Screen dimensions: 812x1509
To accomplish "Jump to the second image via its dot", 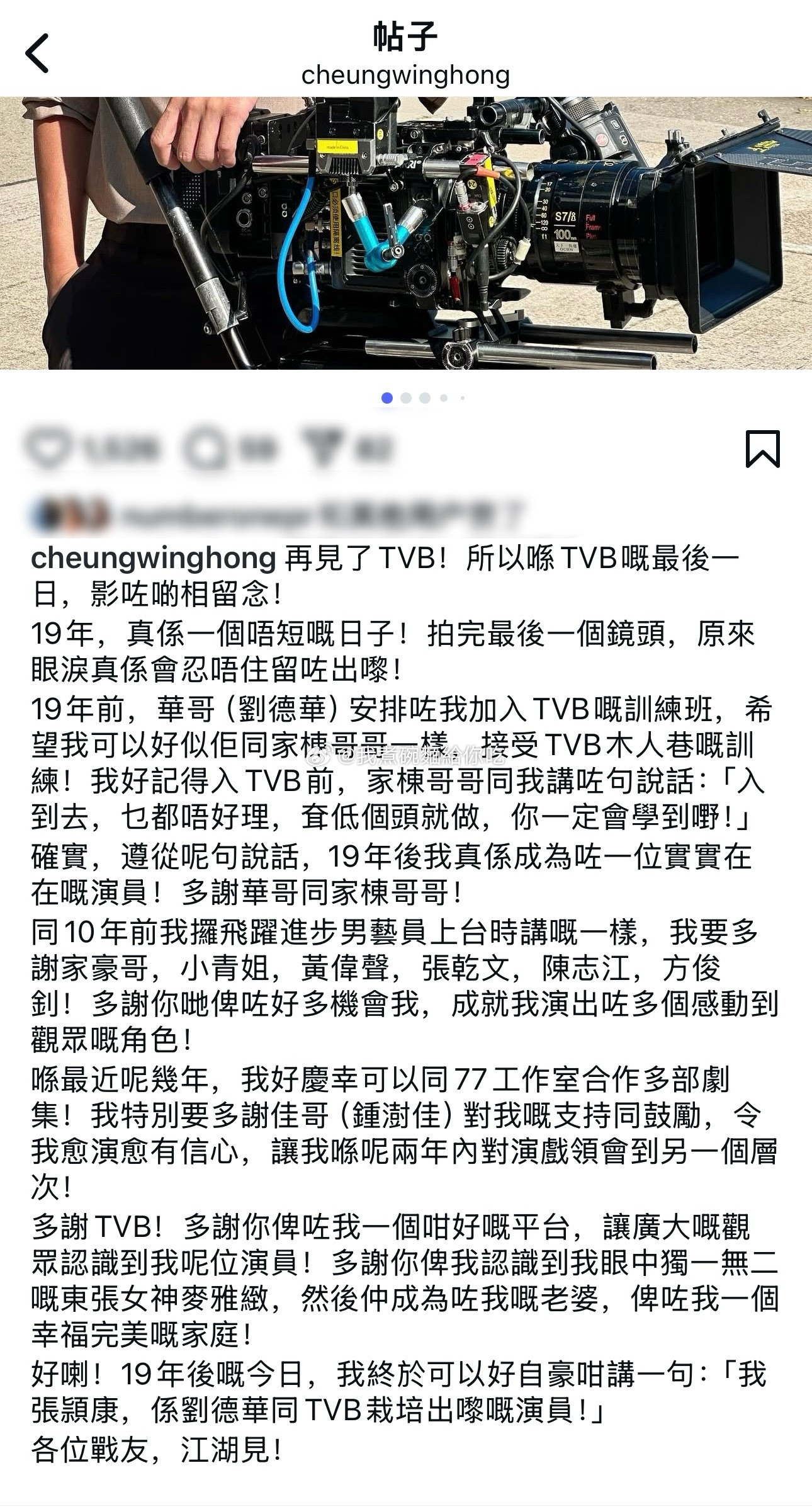I will [405, 397].
